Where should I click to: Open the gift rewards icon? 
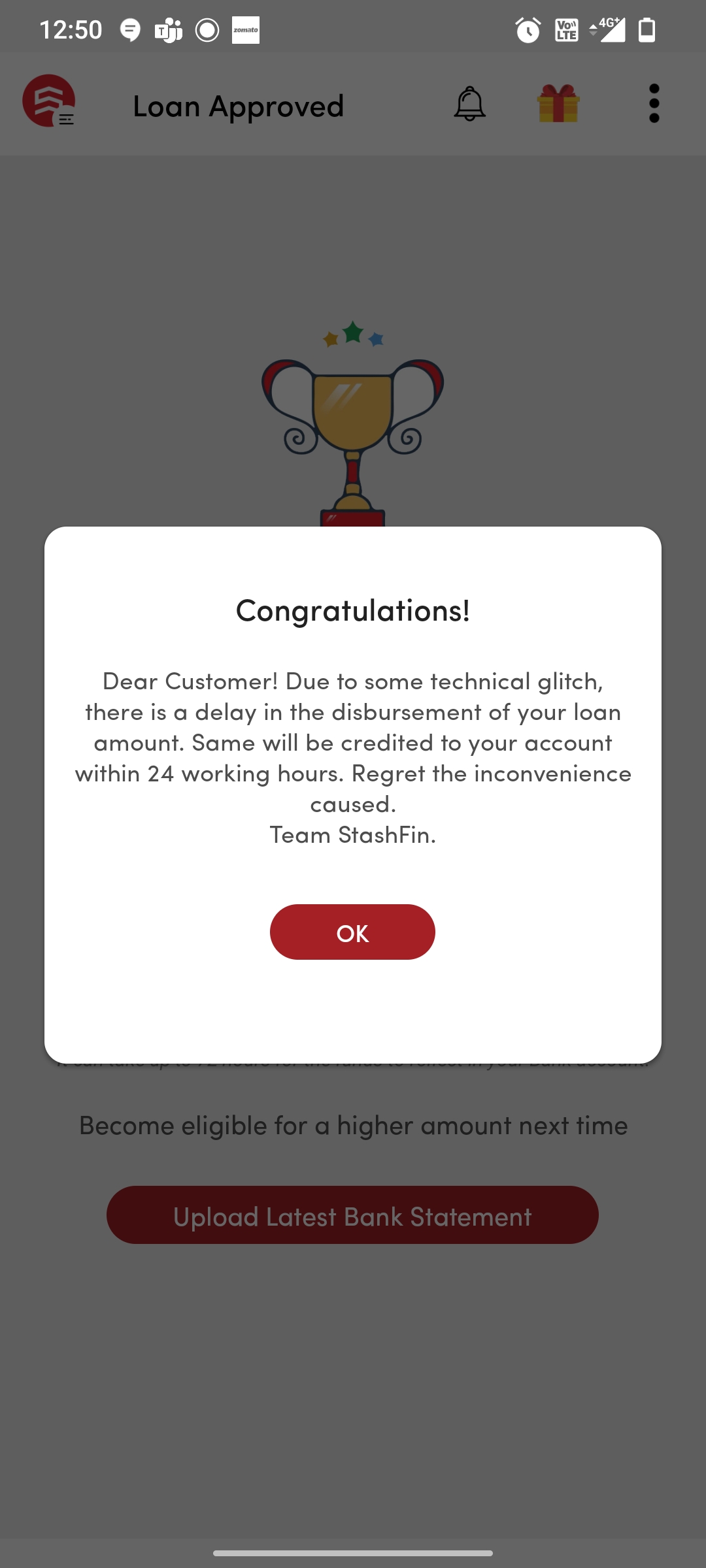[x=558, y=103]
